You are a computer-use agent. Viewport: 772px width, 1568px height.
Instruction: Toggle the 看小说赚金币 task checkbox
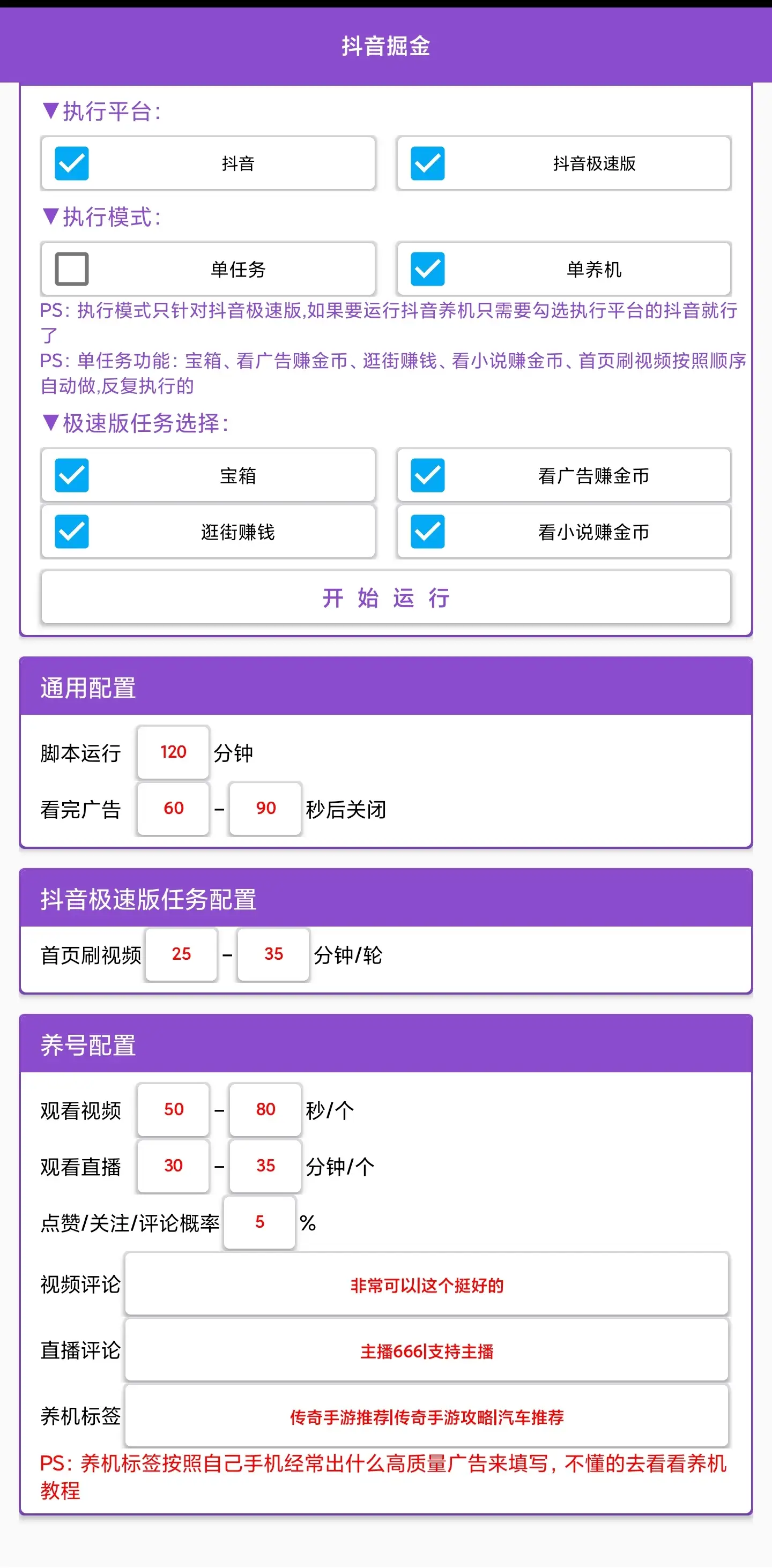[427, 532]
